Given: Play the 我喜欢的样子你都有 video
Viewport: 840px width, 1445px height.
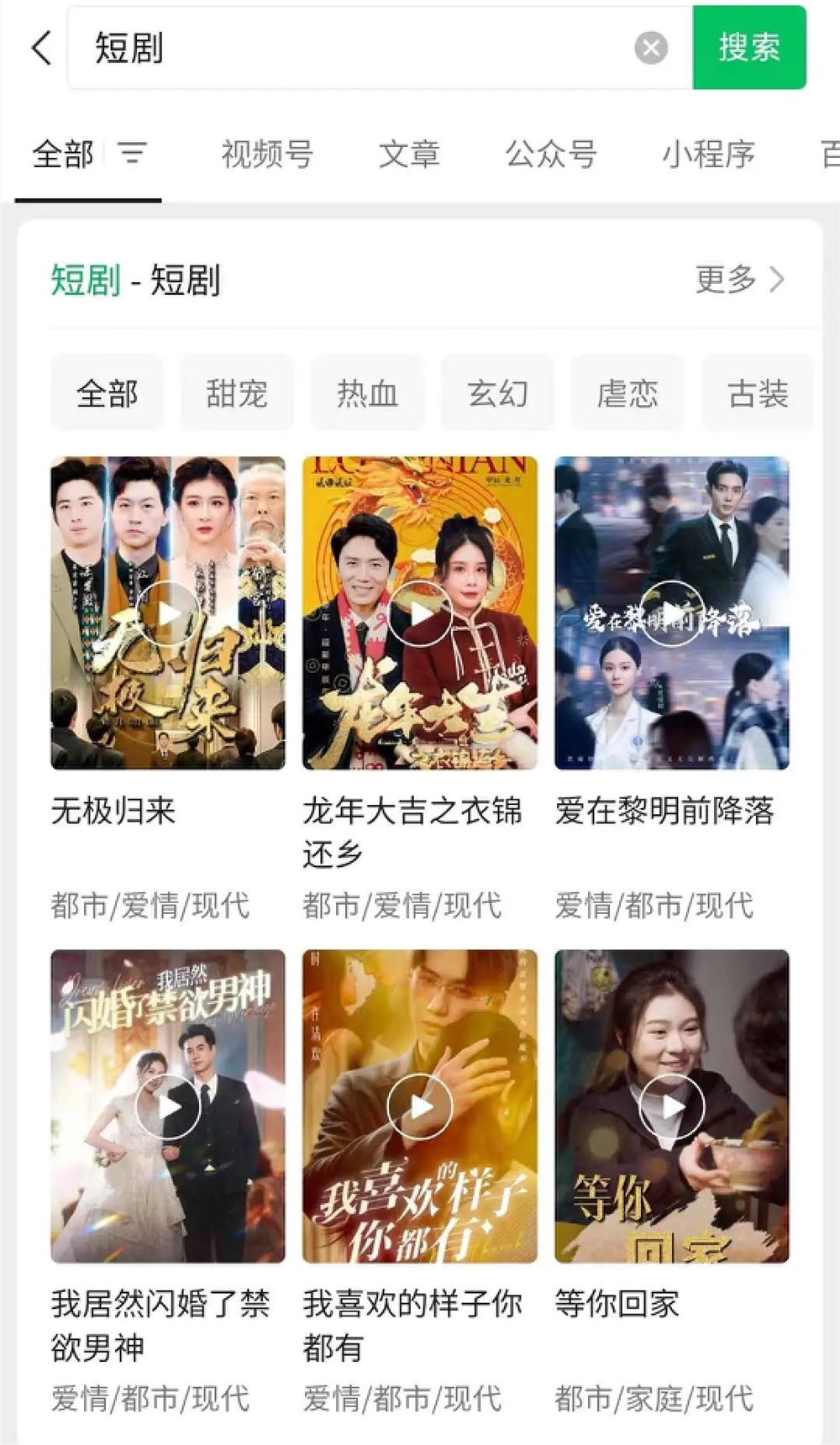Looking at the screenshot, I should coord(419,1107).
